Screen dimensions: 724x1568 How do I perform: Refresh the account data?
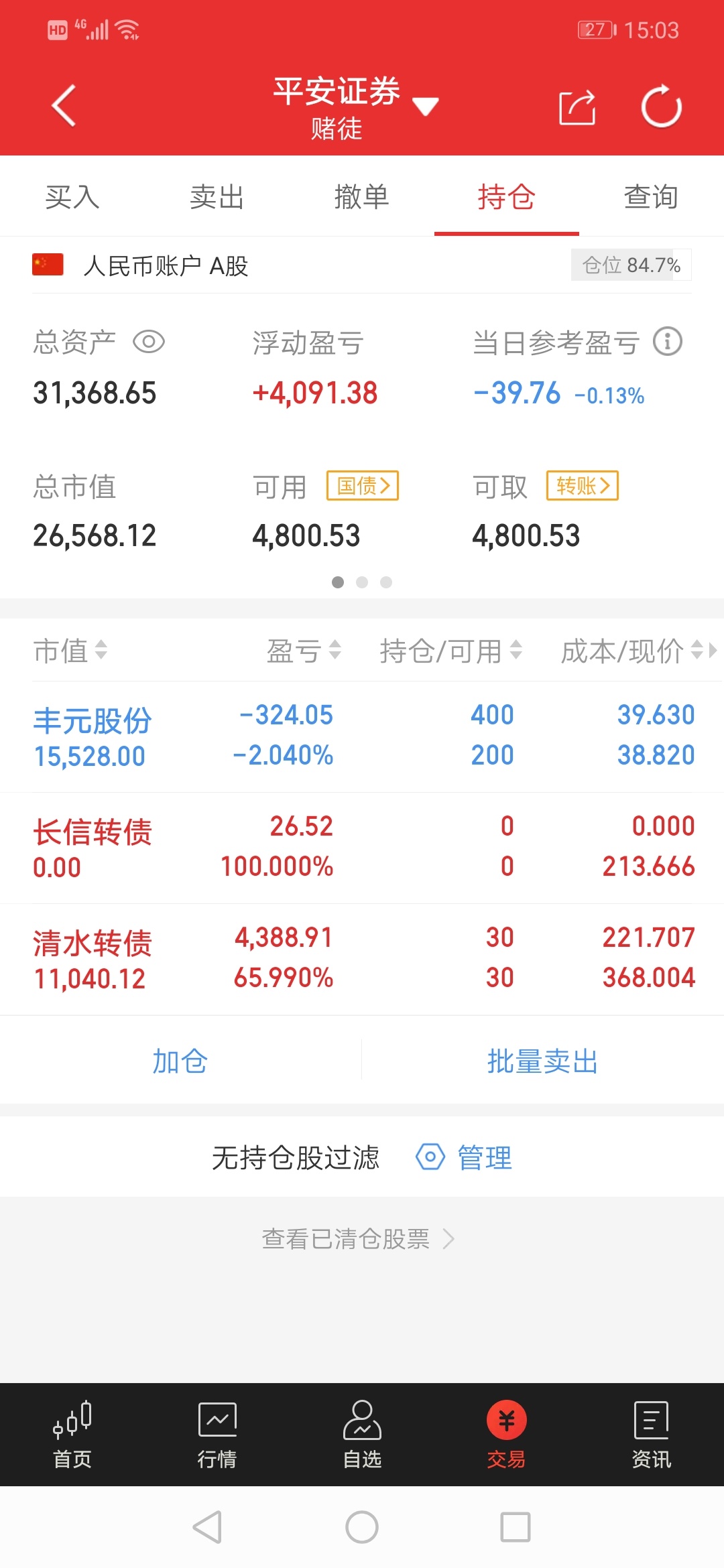tap(662, 106)
